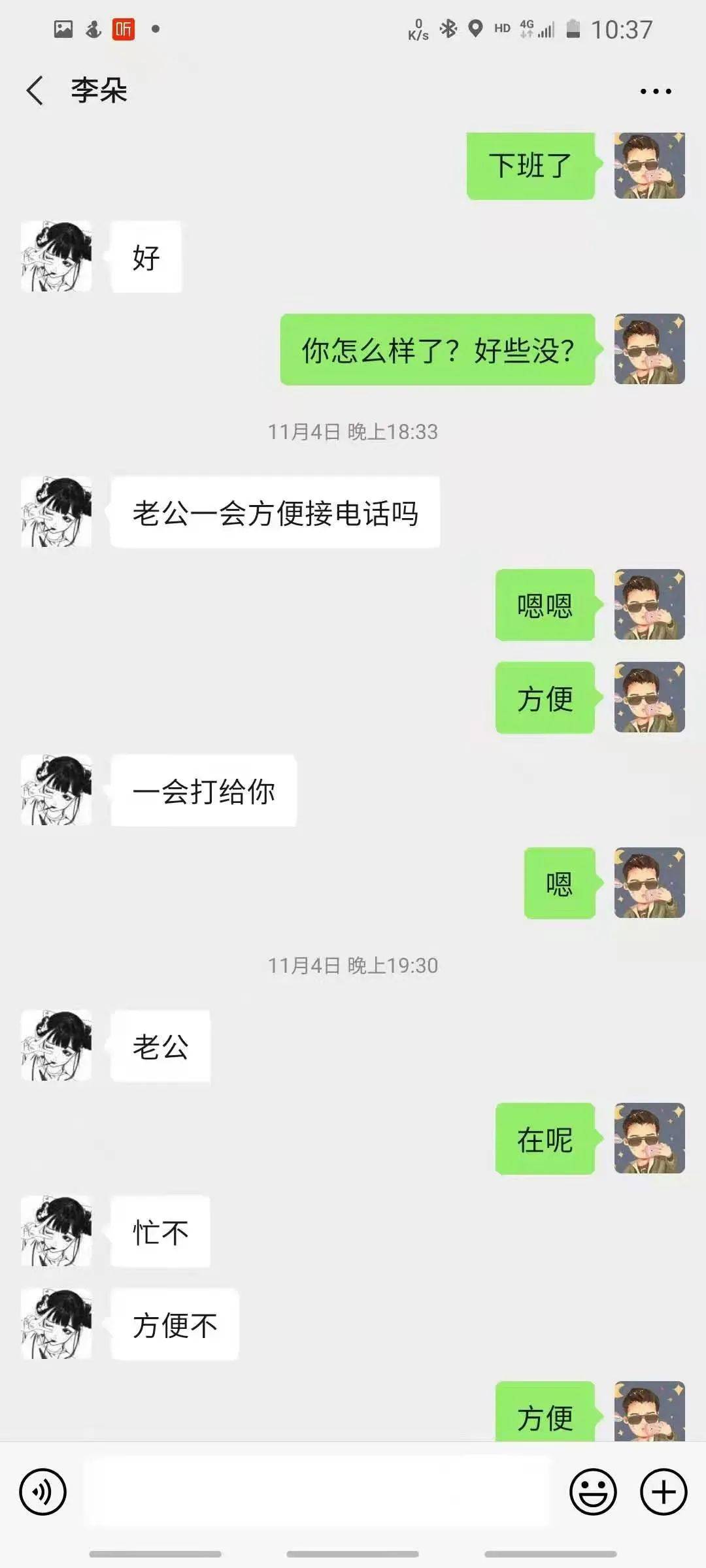The image size is (706, 1568).
Task: Open the plus attachment menu
Action: click(664, 1492)
